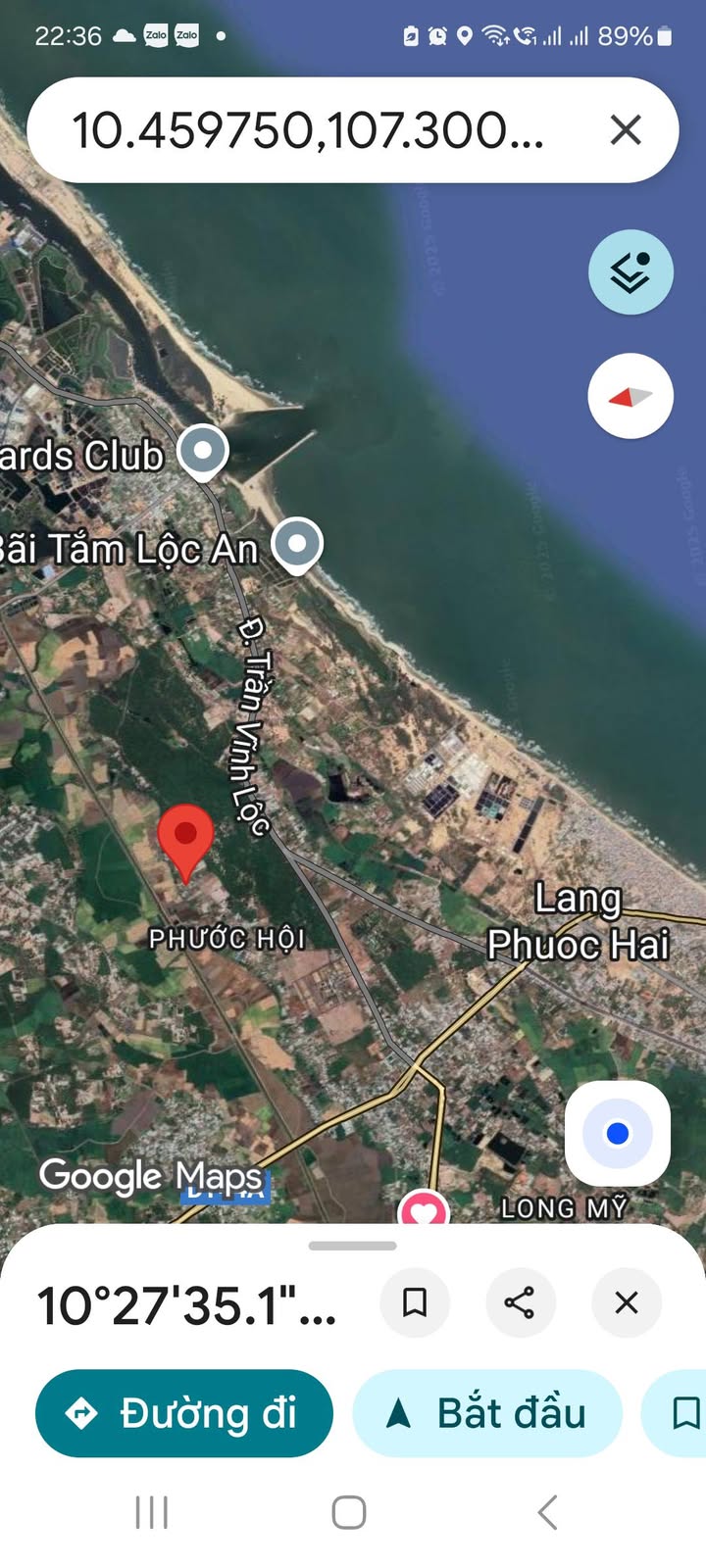Viewport: 706px width, 1568px height.
Task: Go back with the system back button
Action: 548,1512
